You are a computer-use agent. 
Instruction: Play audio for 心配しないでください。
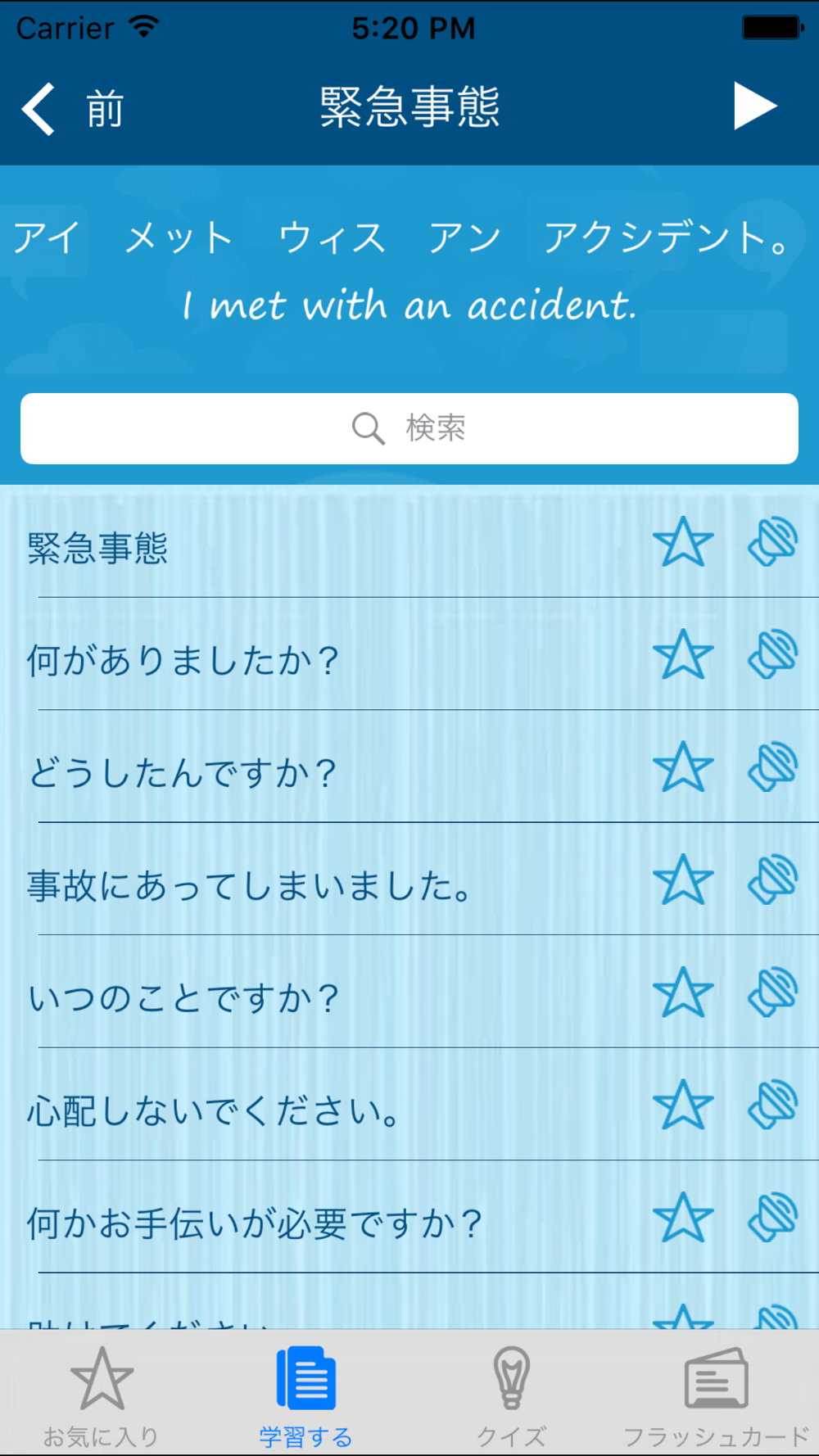(773, 1105)
